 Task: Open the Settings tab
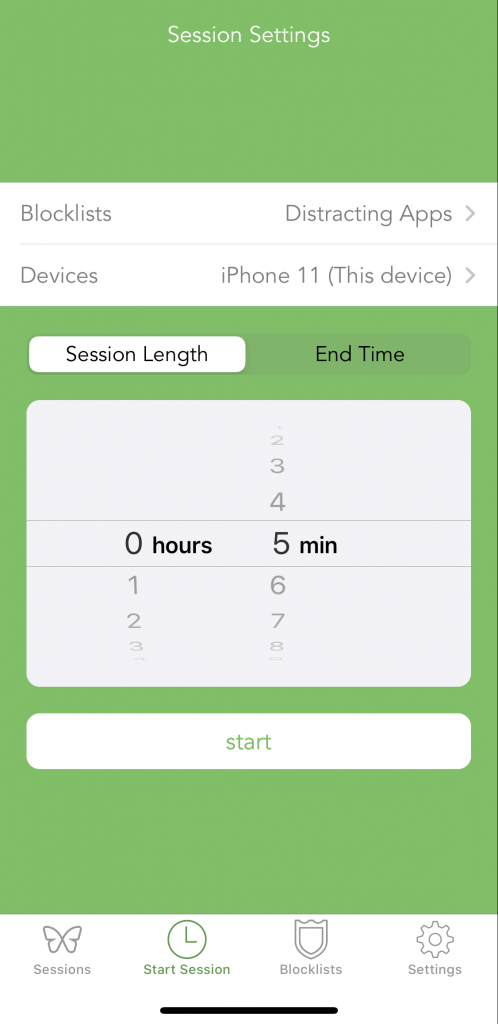[x=435, y=950]
